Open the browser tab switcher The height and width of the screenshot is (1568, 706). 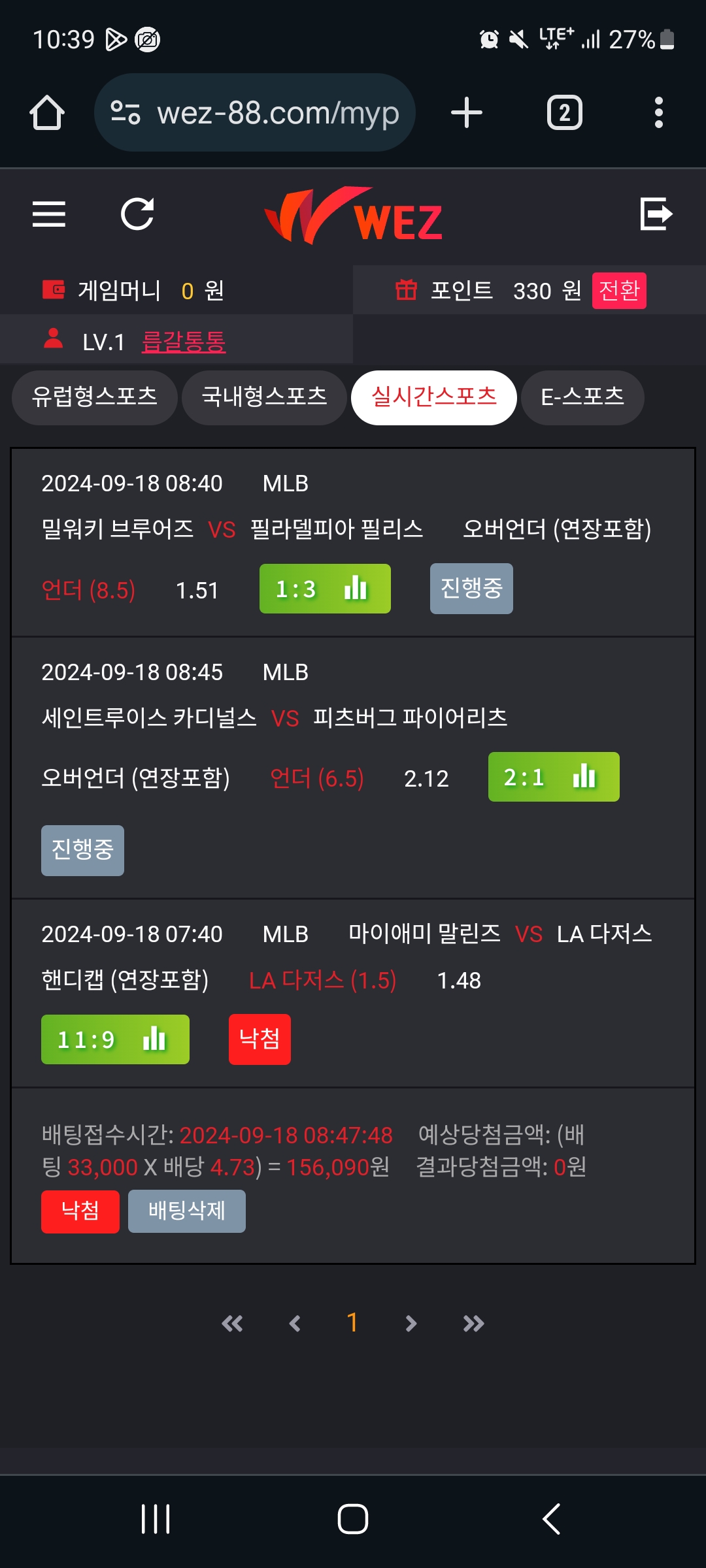[x=564, y=113]
